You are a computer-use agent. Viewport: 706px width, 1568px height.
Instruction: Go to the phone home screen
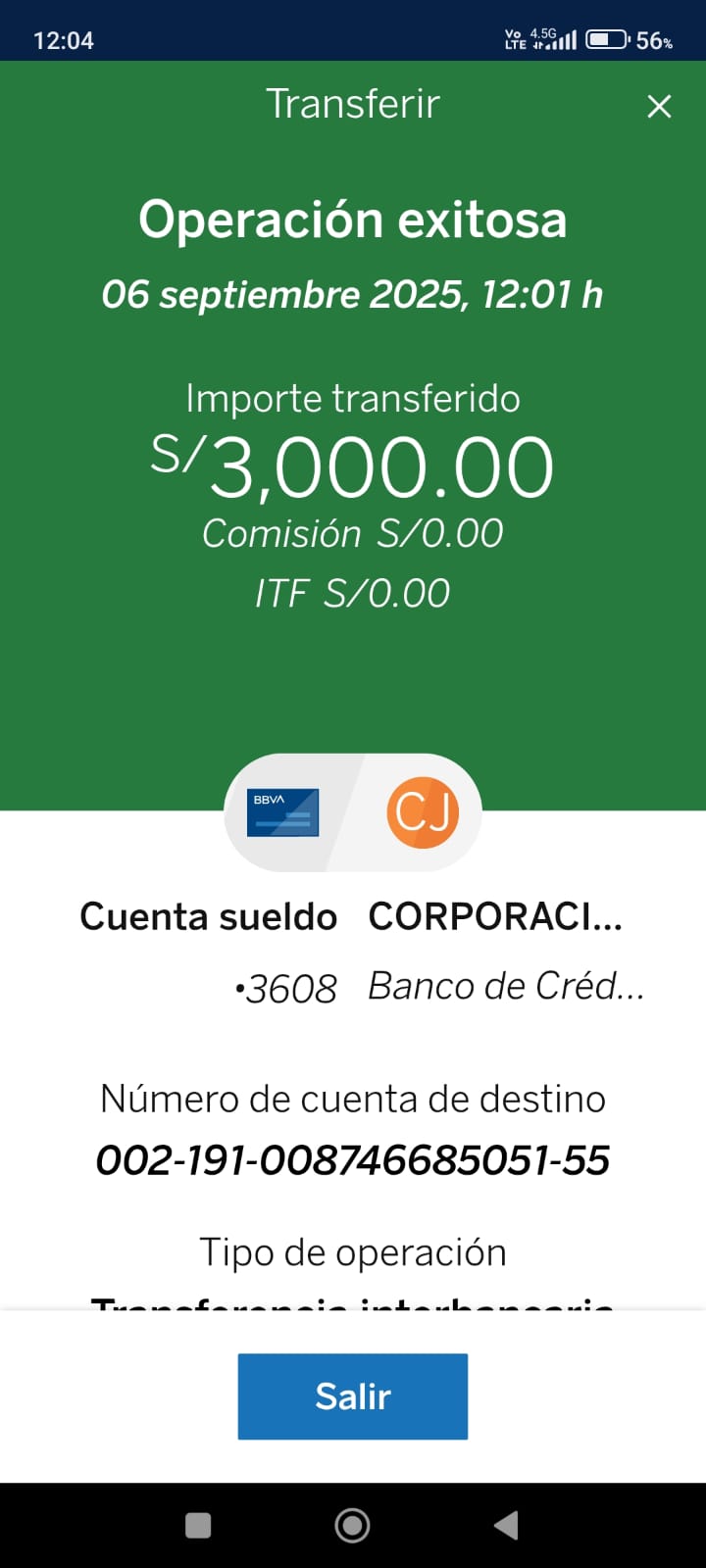pyautogui.click(x=352, y=1525)
